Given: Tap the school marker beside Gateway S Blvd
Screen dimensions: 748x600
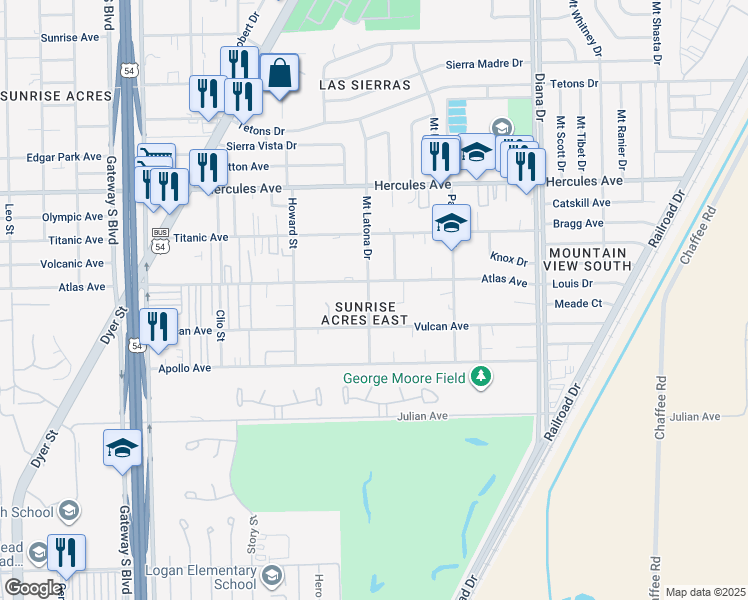Looking at the screenshot, I should click(123, 447).
